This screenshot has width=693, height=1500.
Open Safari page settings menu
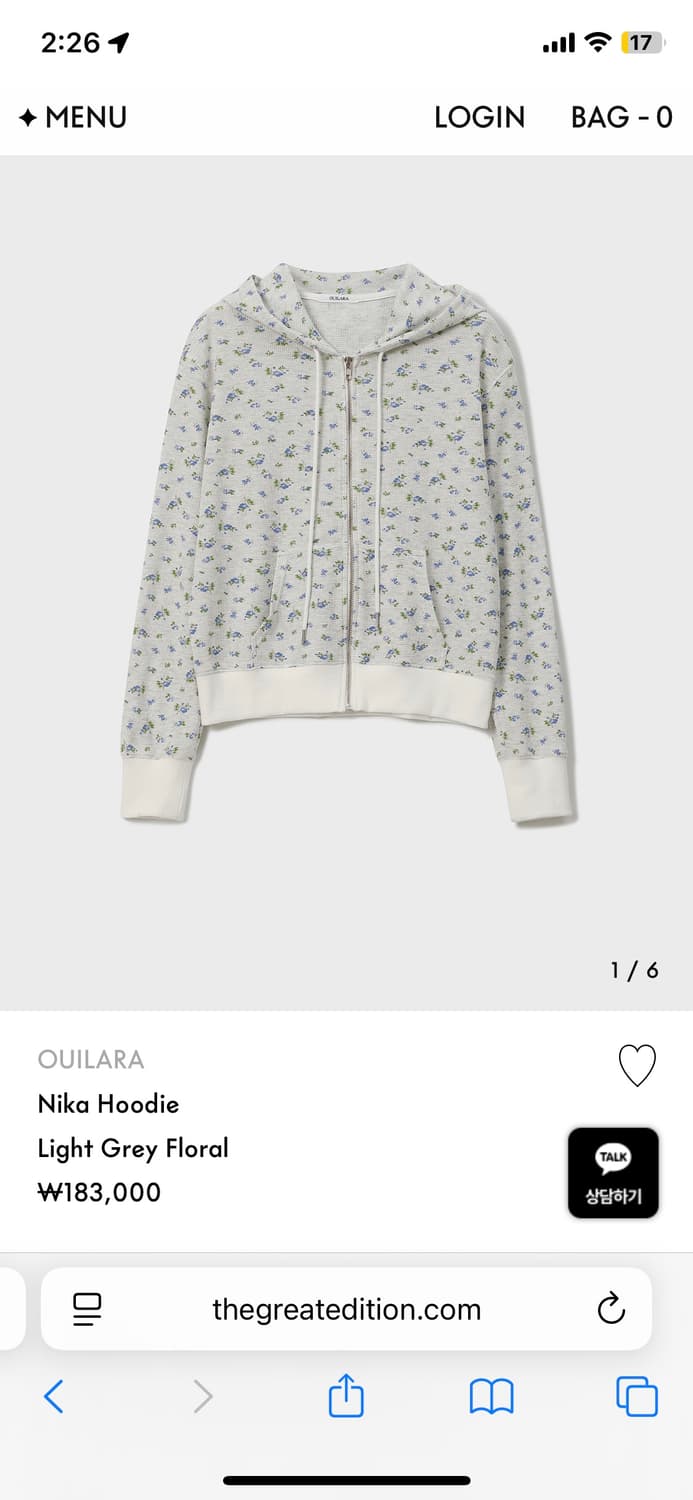pos(88,1309)
